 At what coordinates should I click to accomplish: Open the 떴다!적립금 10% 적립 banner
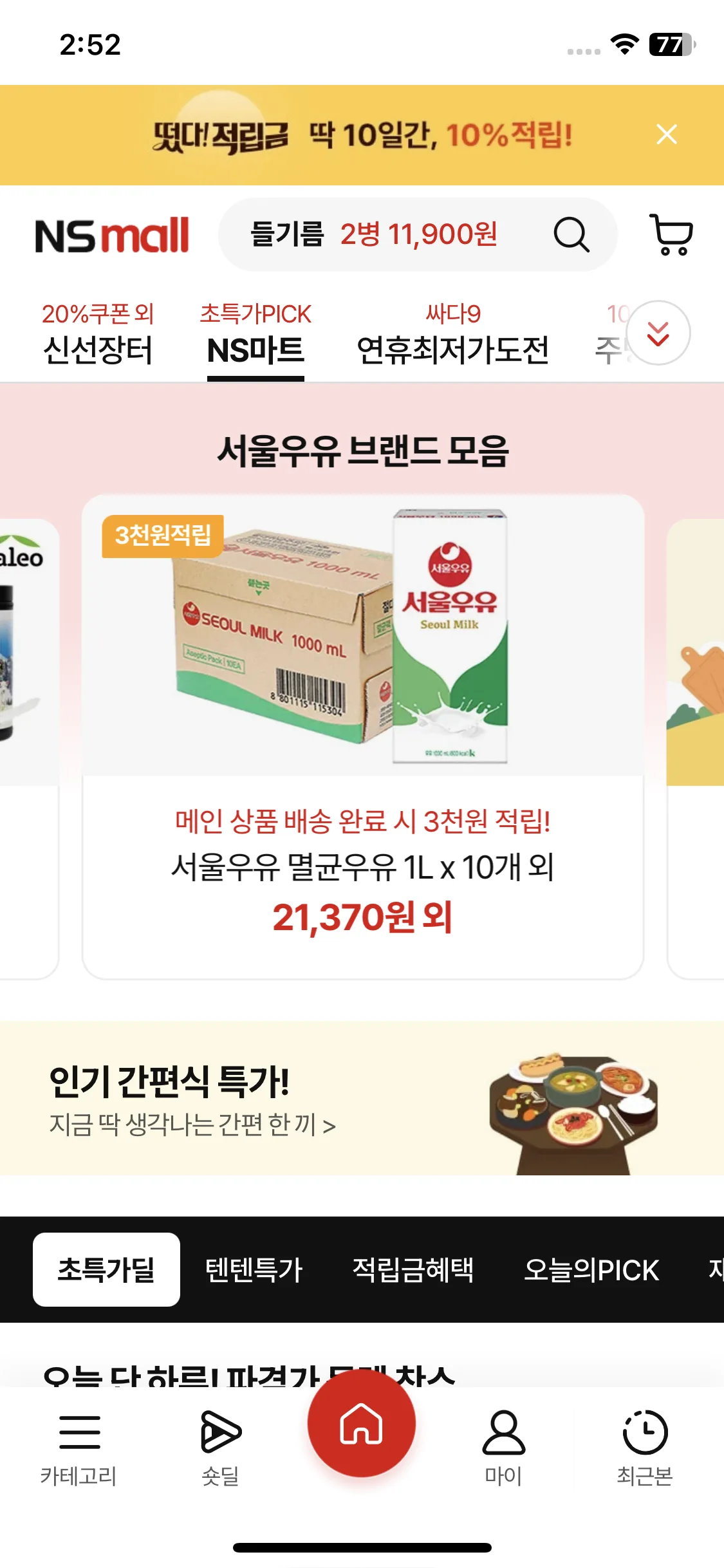click(x=360, y=135)
